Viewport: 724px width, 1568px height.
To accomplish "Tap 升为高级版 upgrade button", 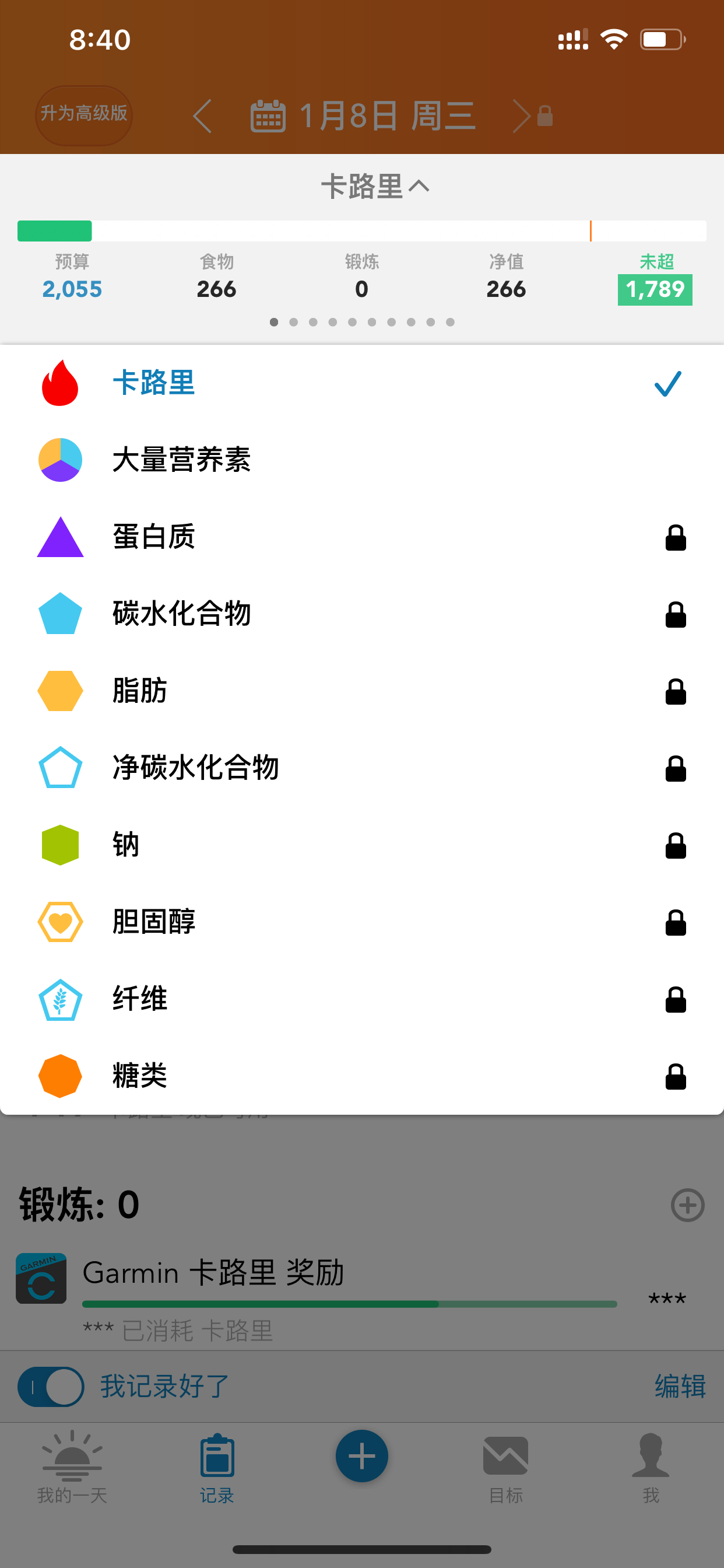I will click(x=84, y=115).
